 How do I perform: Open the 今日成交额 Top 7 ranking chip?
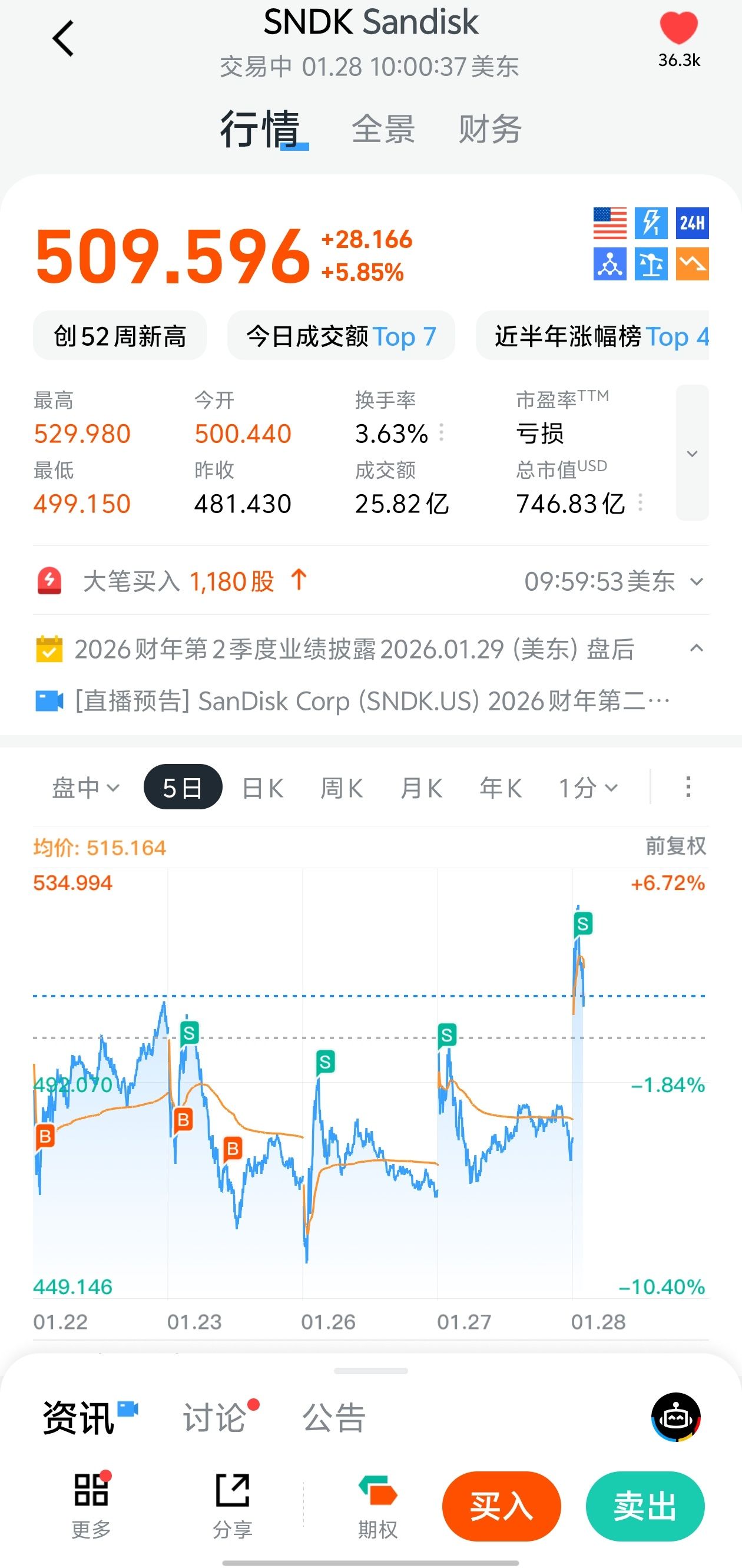[x=341, y=336]
